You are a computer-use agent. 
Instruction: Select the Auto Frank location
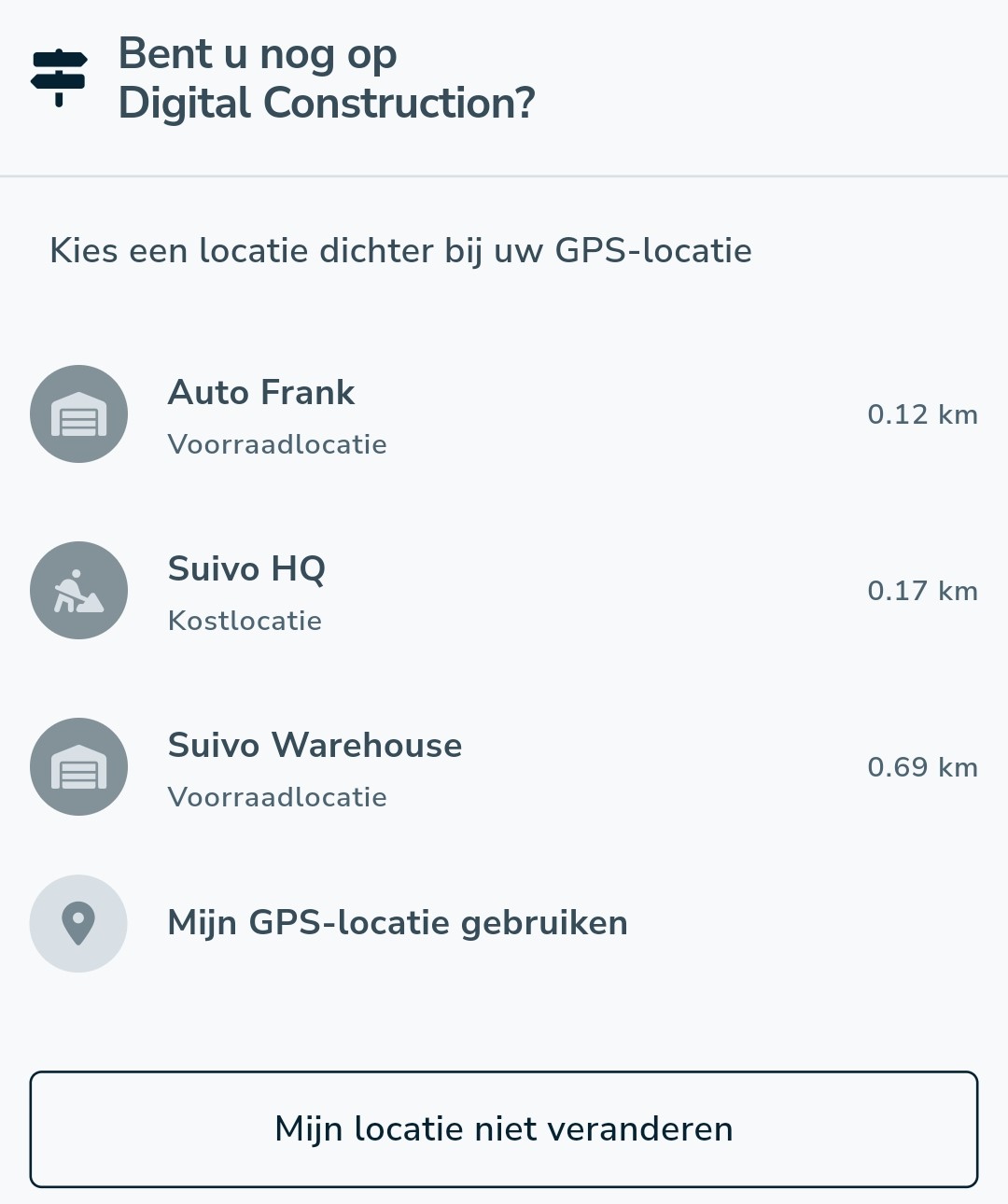pos(504,414)
